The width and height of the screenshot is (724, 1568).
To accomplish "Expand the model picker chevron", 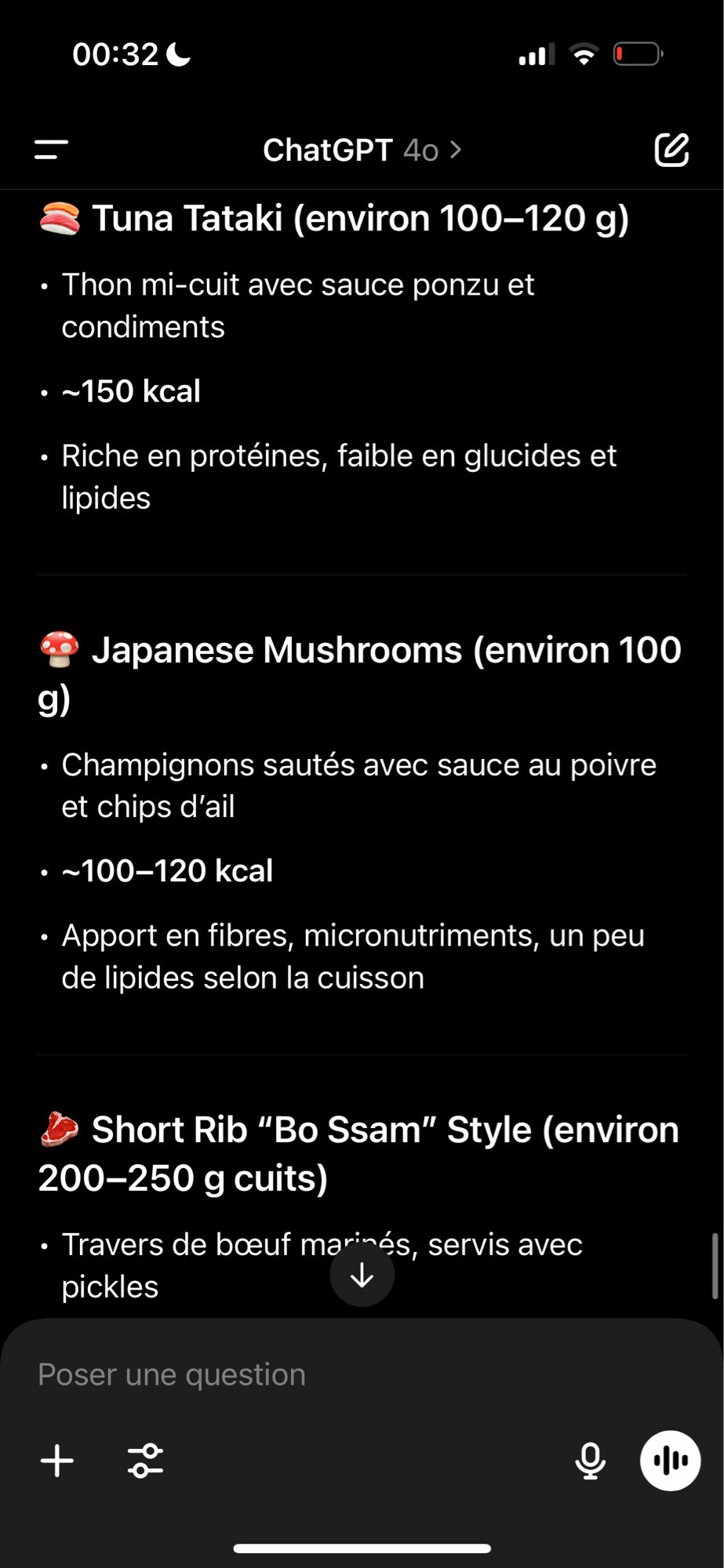I will coord(455,150).
